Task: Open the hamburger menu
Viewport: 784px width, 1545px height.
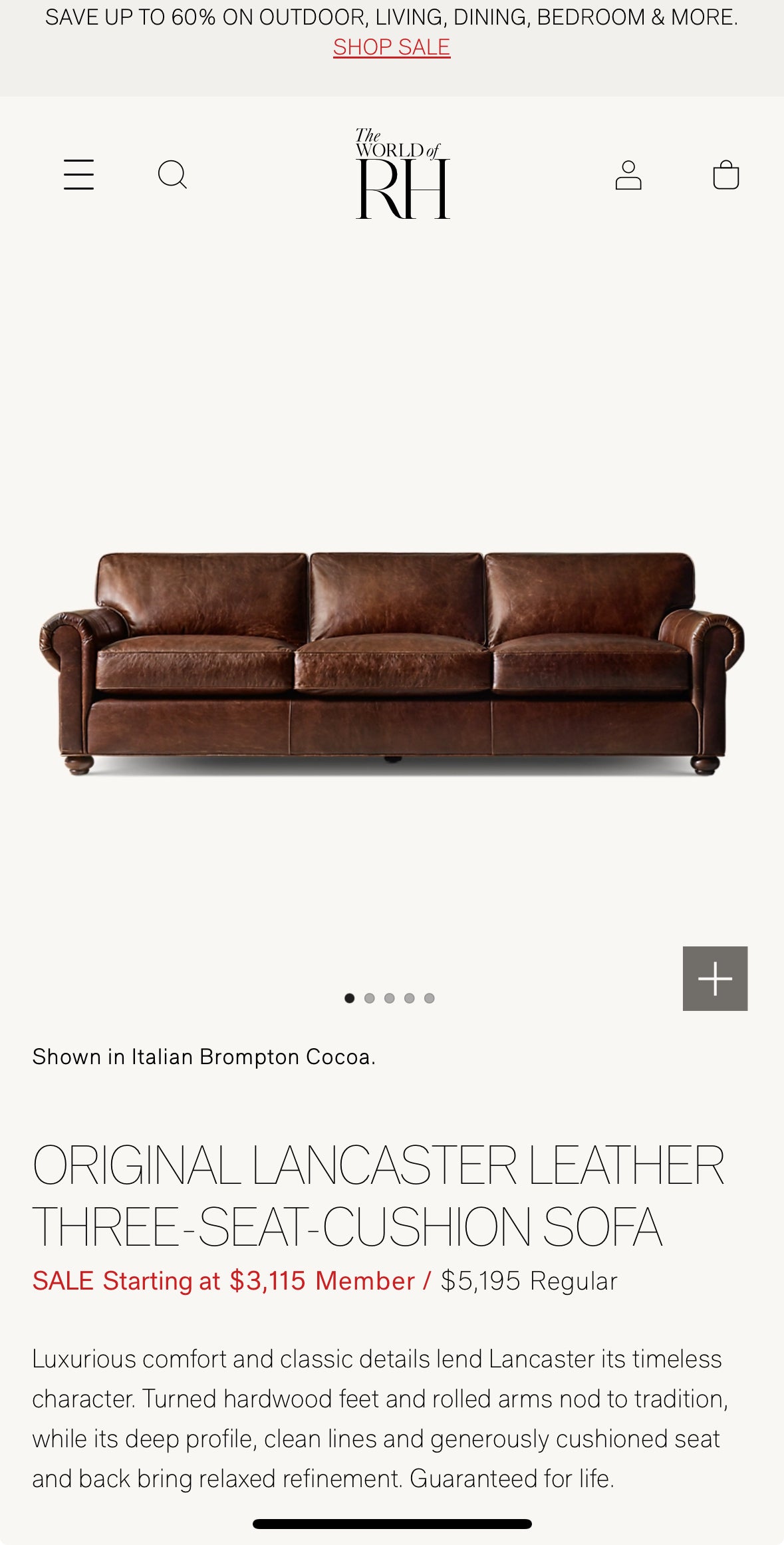Action: (78, 174)
